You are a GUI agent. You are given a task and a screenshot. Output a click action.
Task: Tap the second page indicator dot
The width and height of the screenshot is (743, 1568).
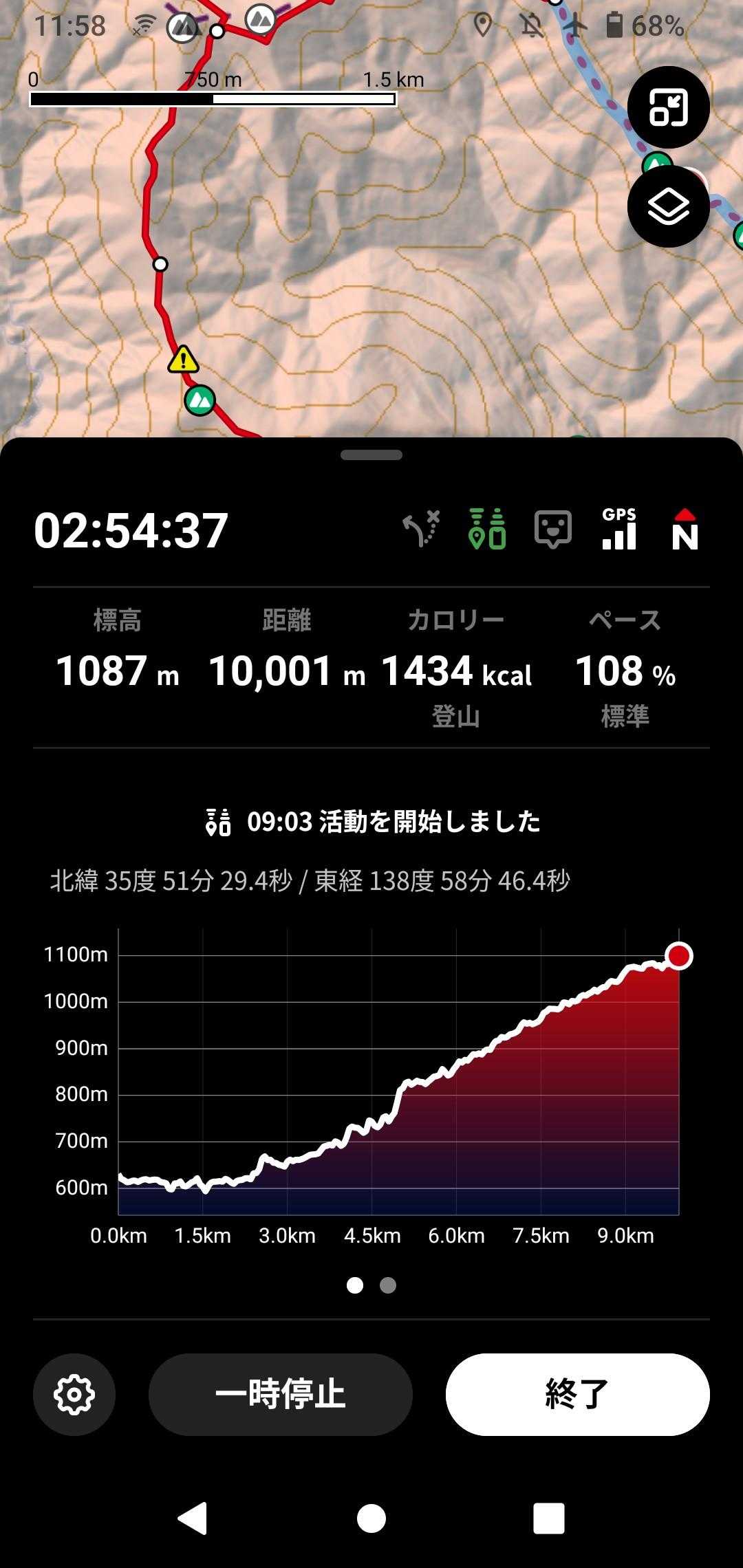(388, 1285)
